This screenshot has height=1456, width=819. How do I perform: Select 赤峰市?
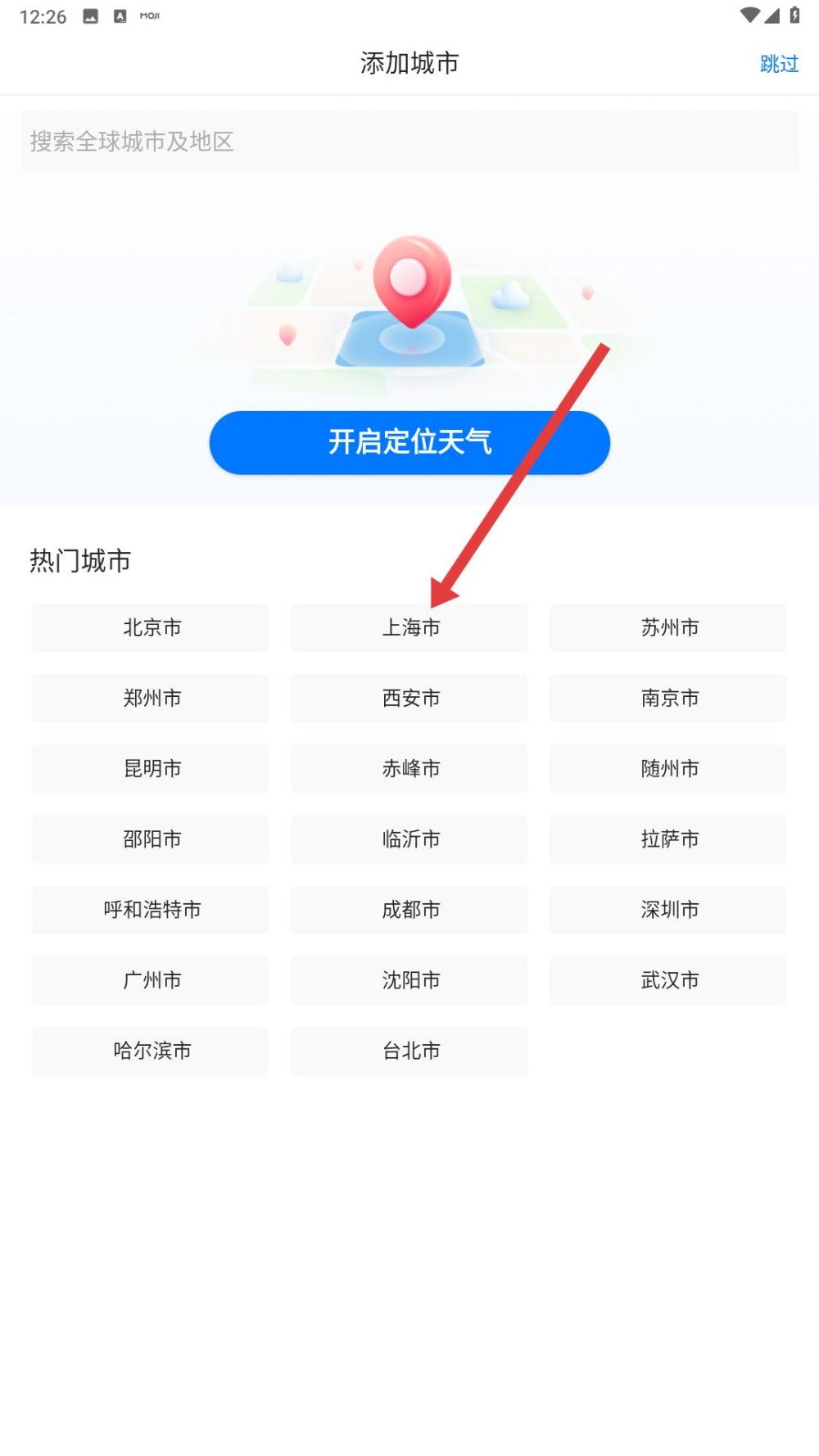[409, 769]
